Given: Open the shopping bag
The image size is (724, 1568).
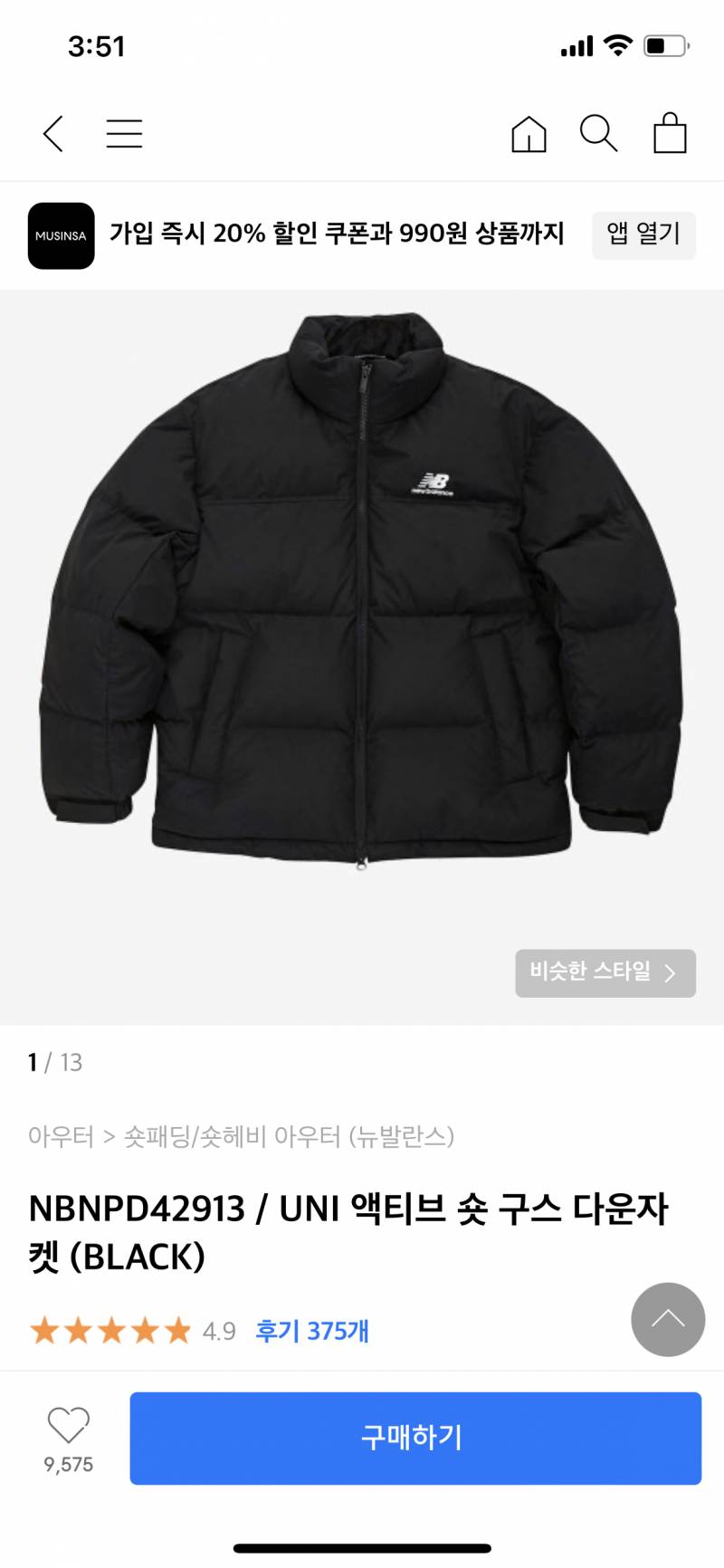Looking at the screenshot, I should point(670,134).
